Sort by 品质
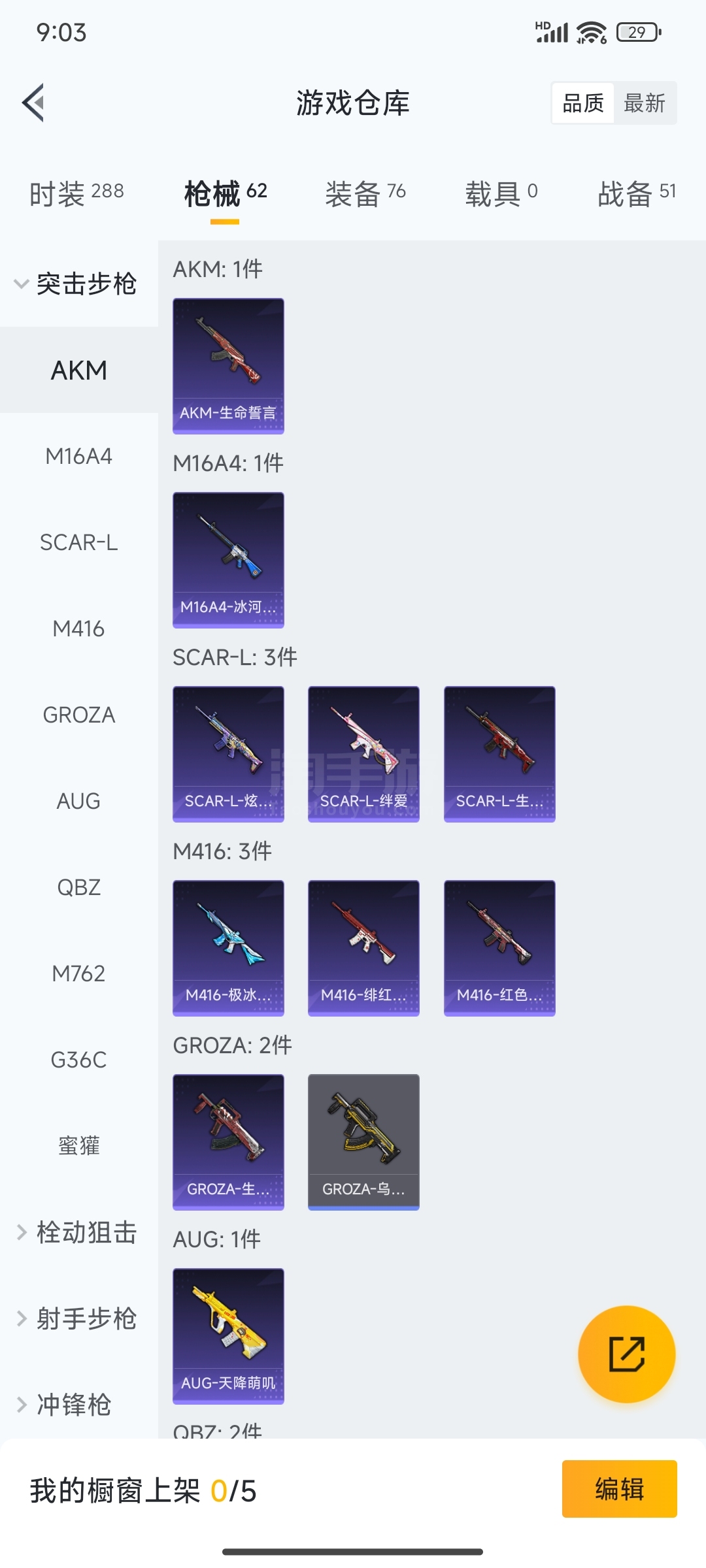Viewport: 706px width, 1568px height. click(583, 103)
